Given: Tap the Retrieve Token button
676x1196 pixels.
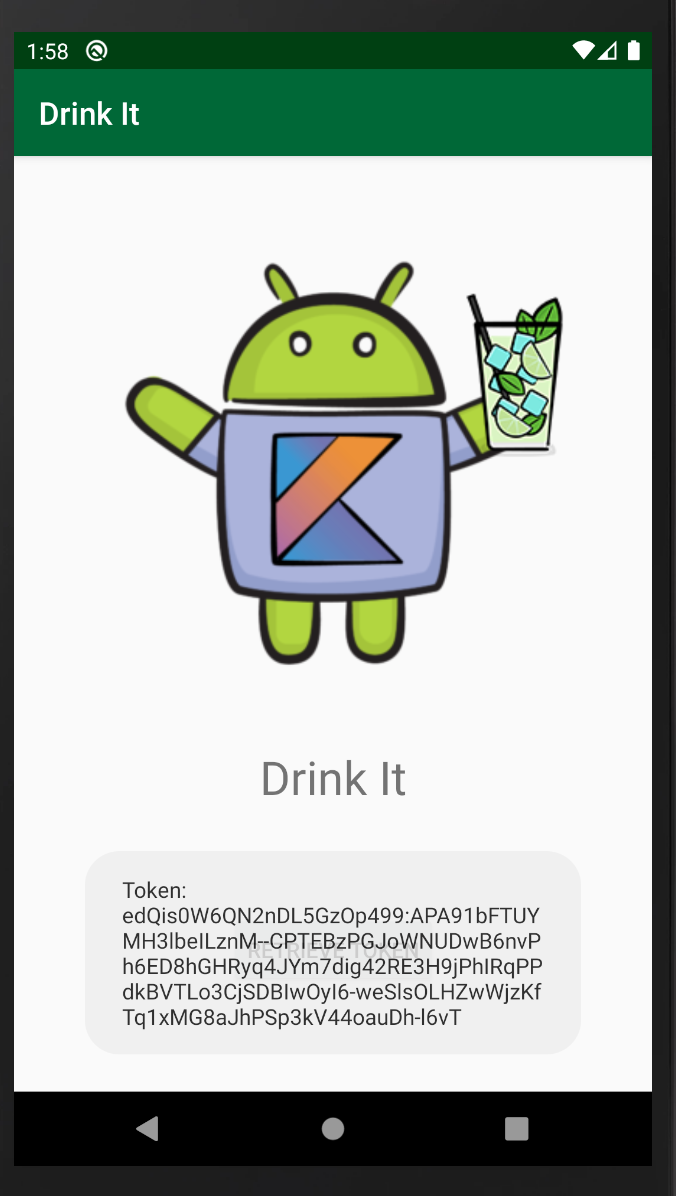Looking at the screenshot, I should 333,951.
